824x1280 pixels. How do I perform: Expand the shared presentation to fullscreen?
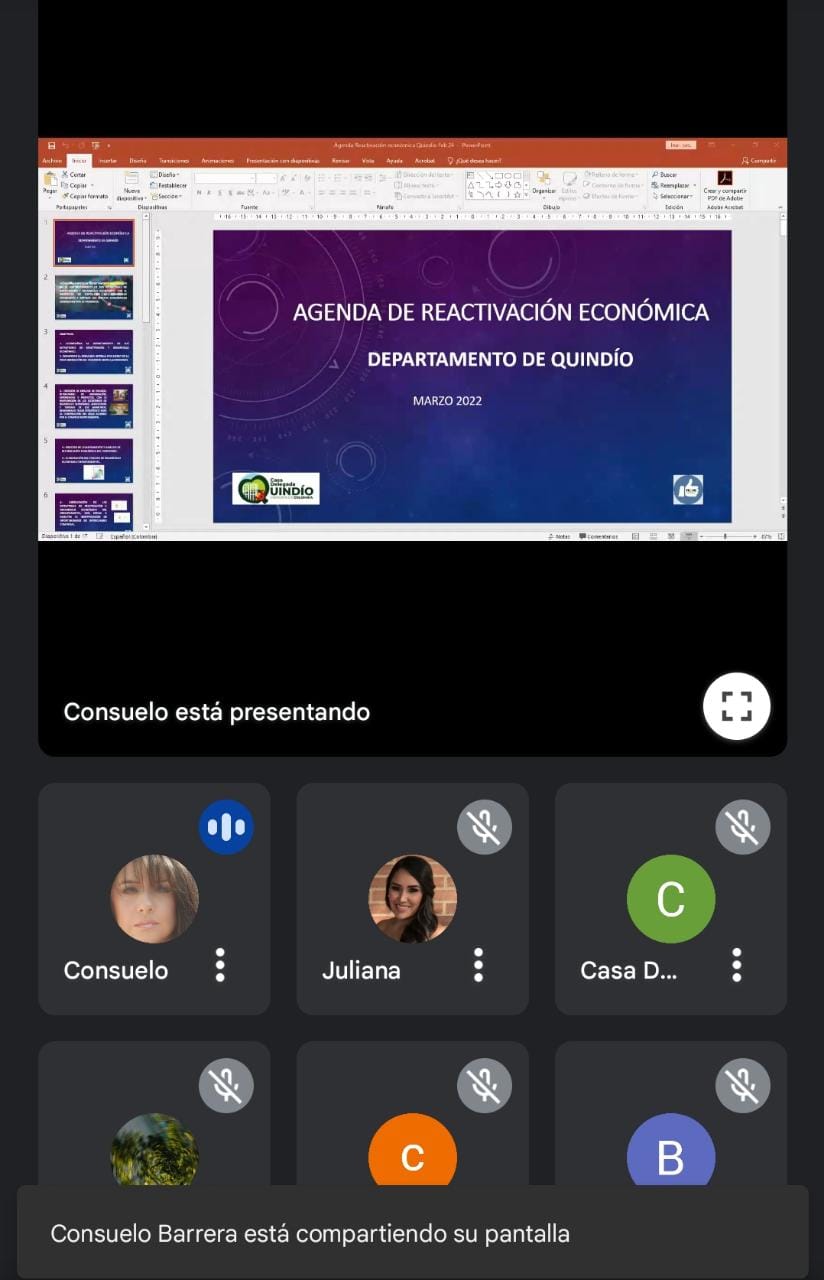pyautogui.click(x=736, y=706)
